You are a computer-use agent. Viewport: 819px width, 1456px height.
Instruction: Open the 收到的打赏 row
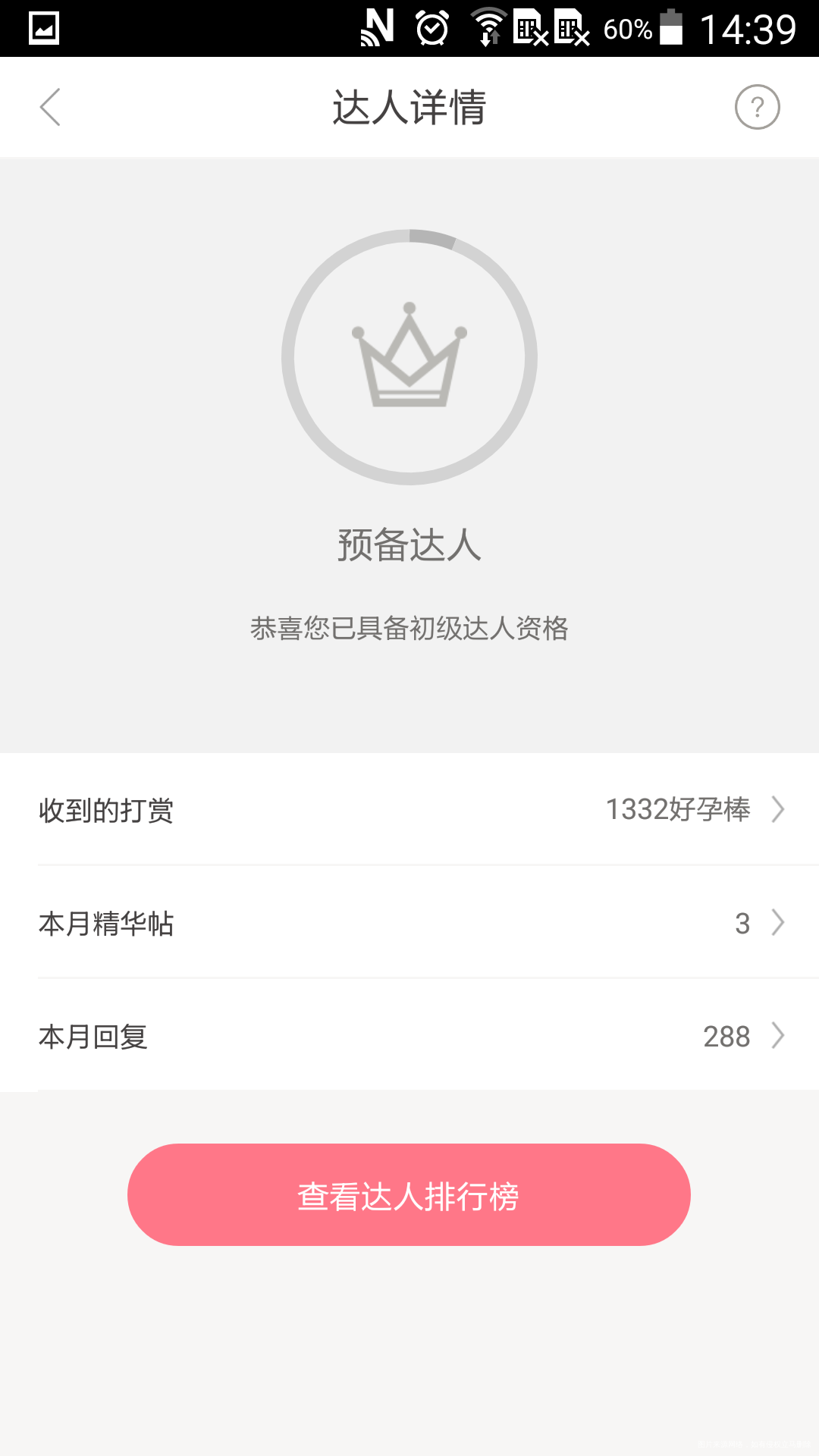click(409, 810)
